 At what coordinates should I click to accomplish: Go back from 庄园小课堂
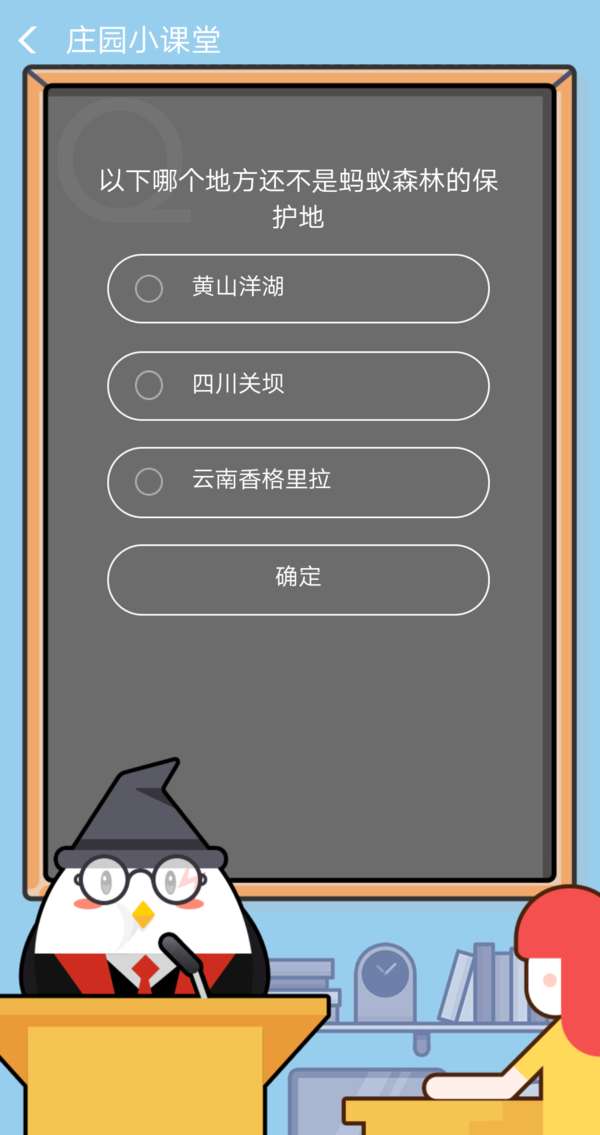click(x=28, y=41)
